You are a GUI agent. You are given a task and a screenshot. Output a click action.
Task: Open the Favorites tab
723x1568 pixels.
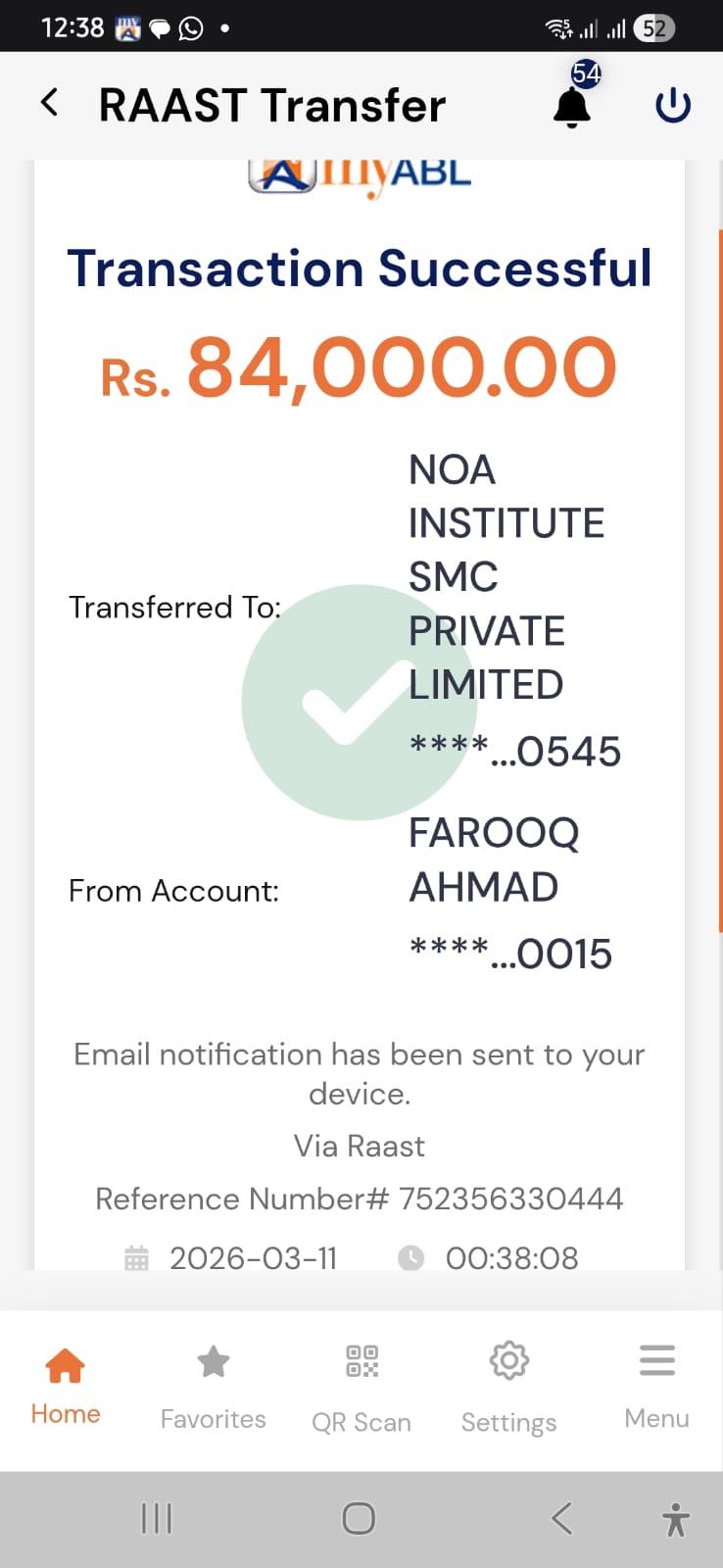tap(213, 1387)
